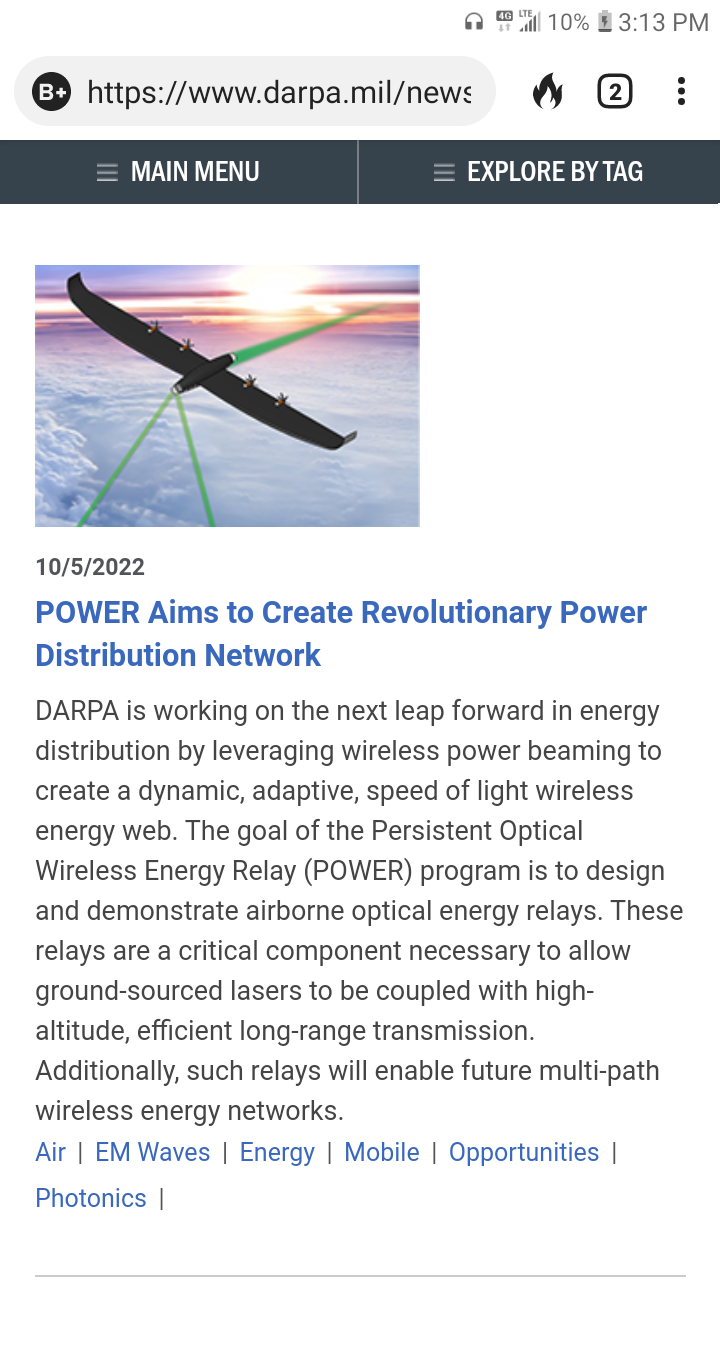Viewport: 720px width, 1356px height.
Task: View the Photonics tag
Action: [x=91, y=1198]
